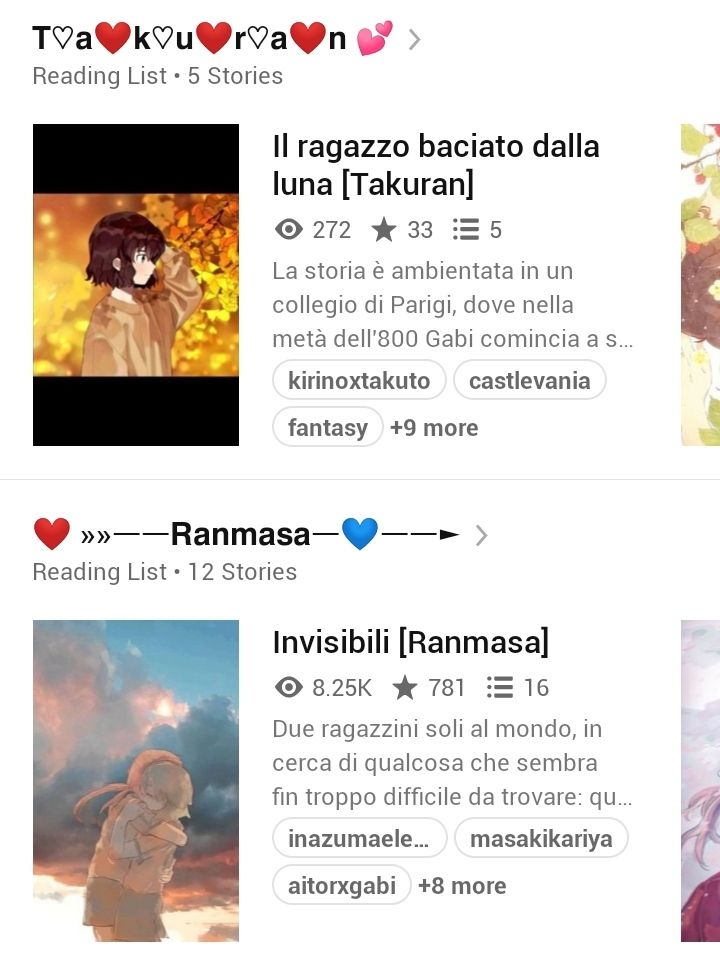Select the castlevania tag
The height and width of the screenshot is (966, 720).
click(529, 381)
